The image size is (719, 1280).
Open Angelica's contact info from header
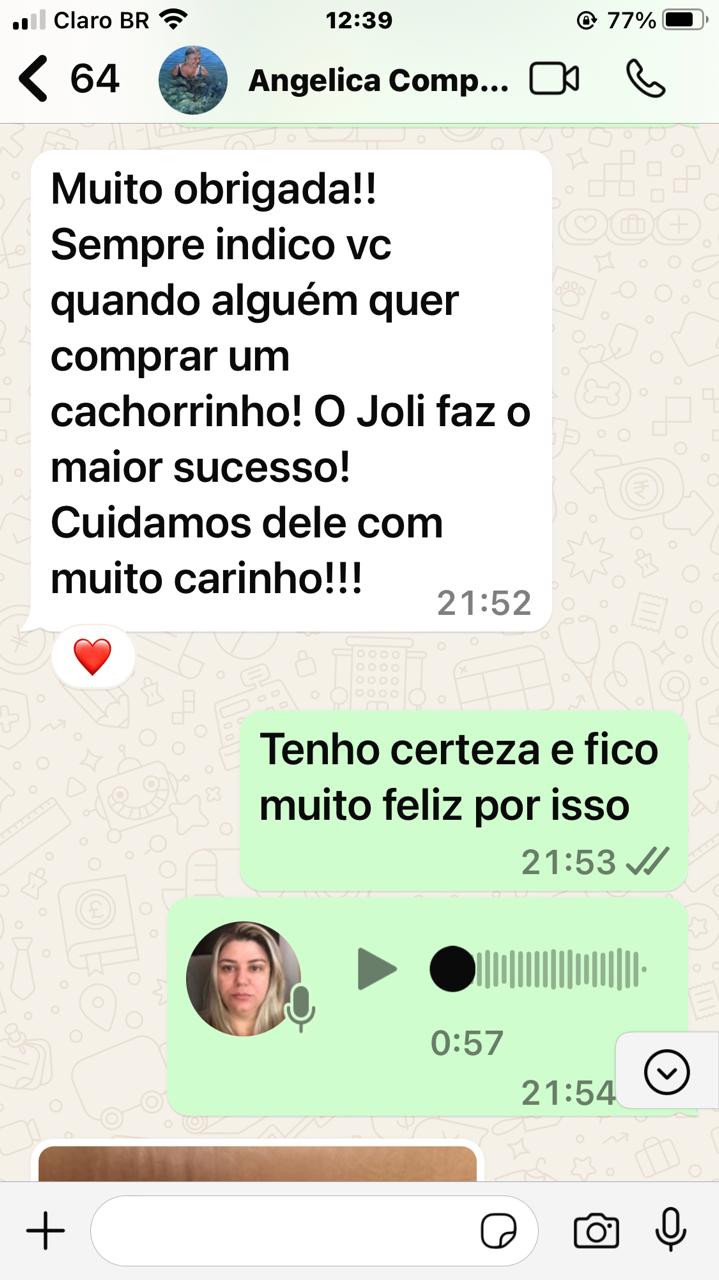point(377,81)
